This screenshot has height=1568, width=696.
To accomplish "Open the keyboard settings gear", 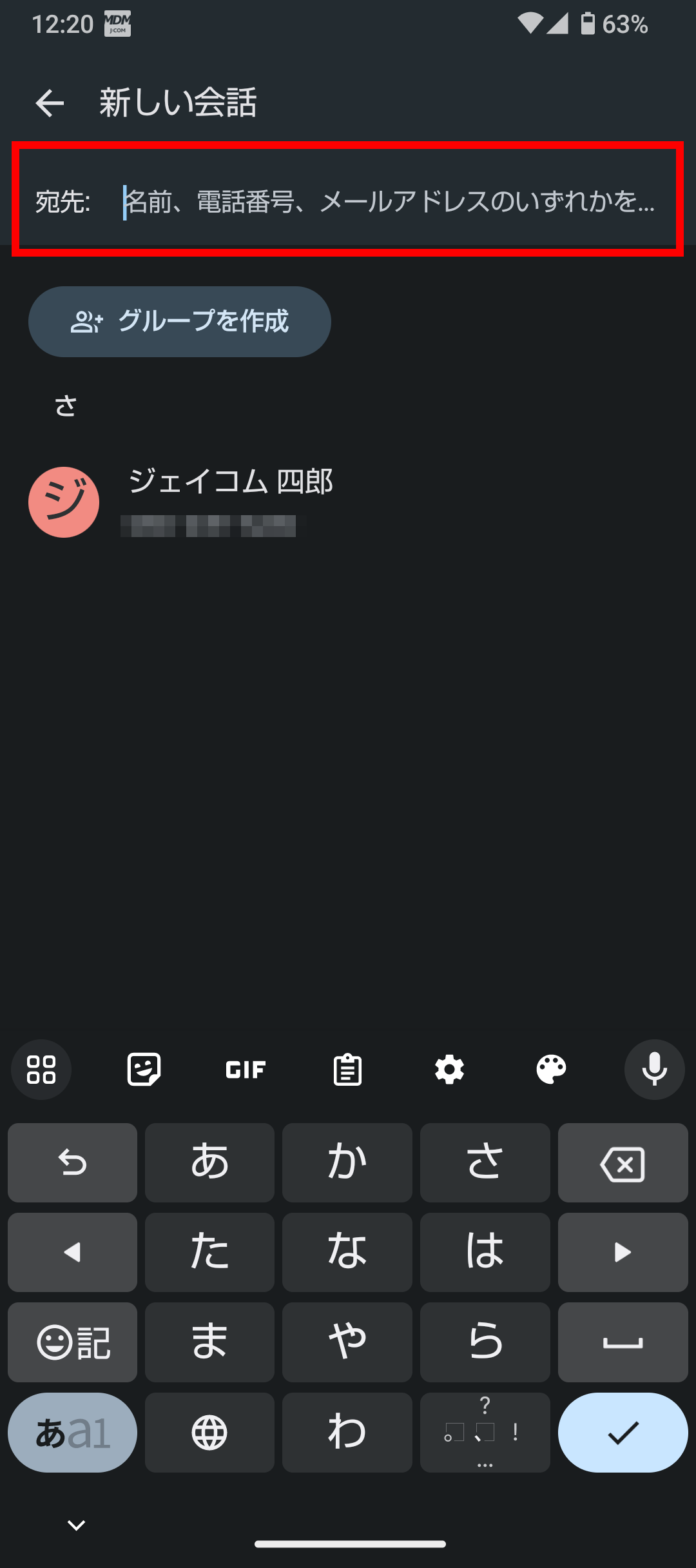I will [x=449, y=1070].
